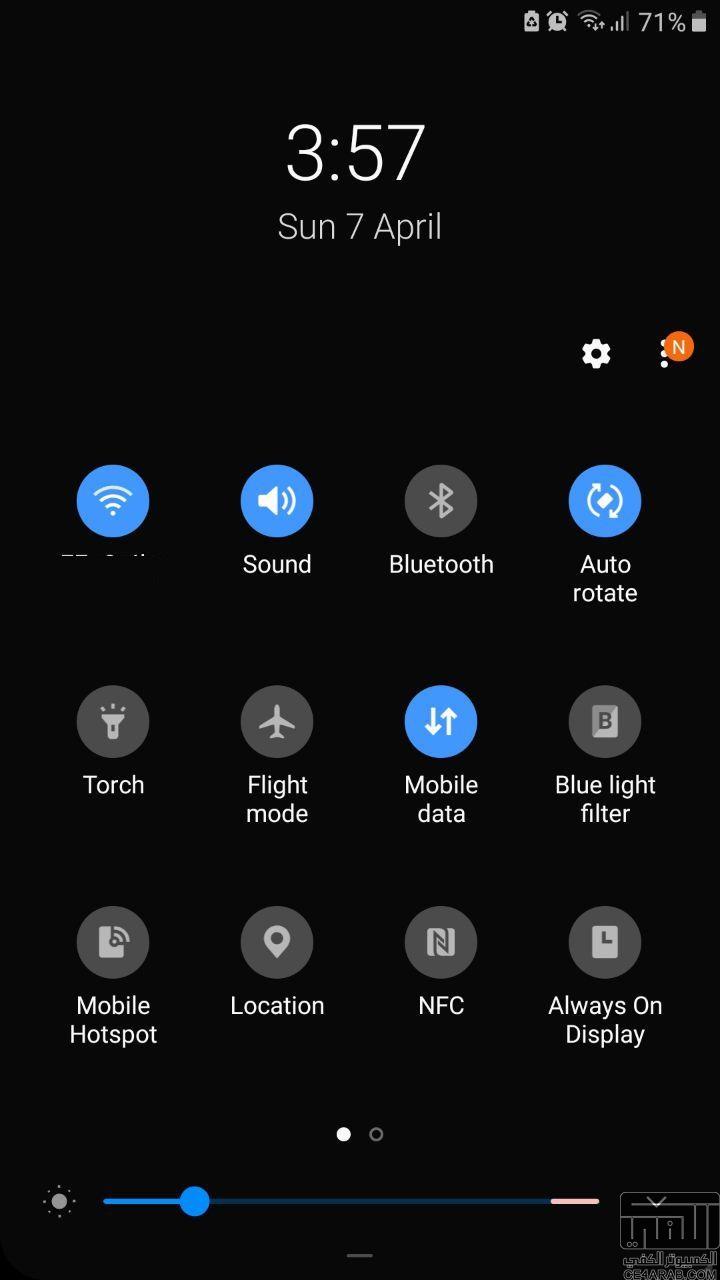
Task: Open the settings gear
Action: click(x=596, y=353)
